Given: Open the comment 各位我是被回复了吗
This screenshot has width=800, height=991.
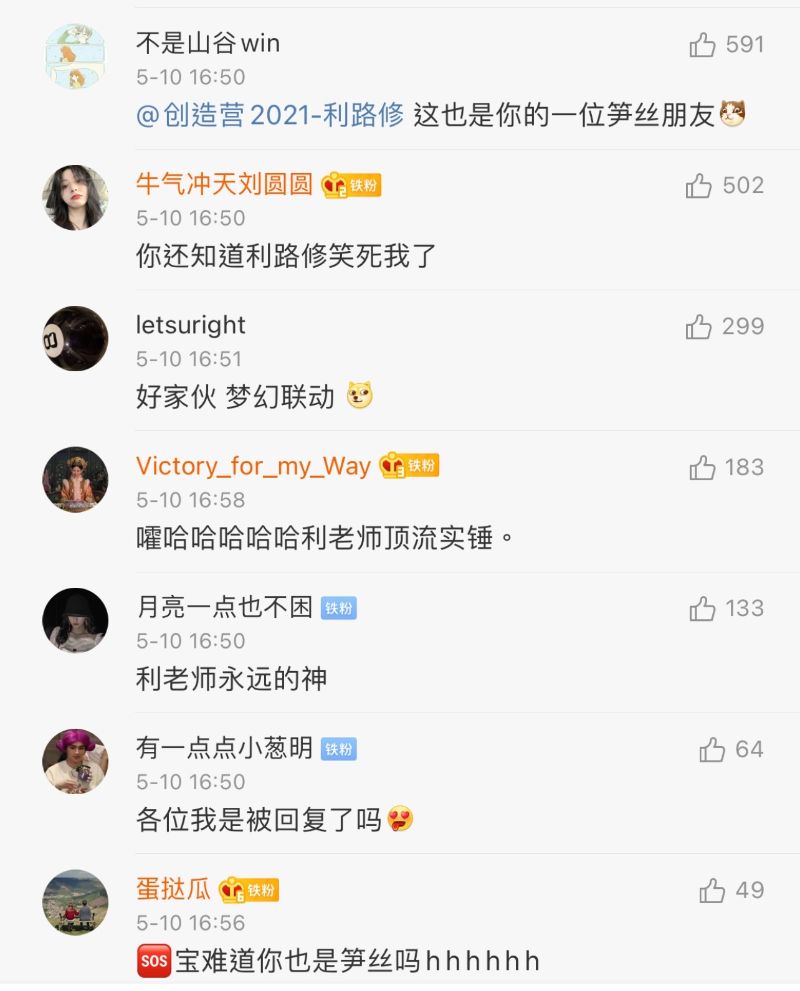Looking at the screenshot, I should [x=259, y=820].
